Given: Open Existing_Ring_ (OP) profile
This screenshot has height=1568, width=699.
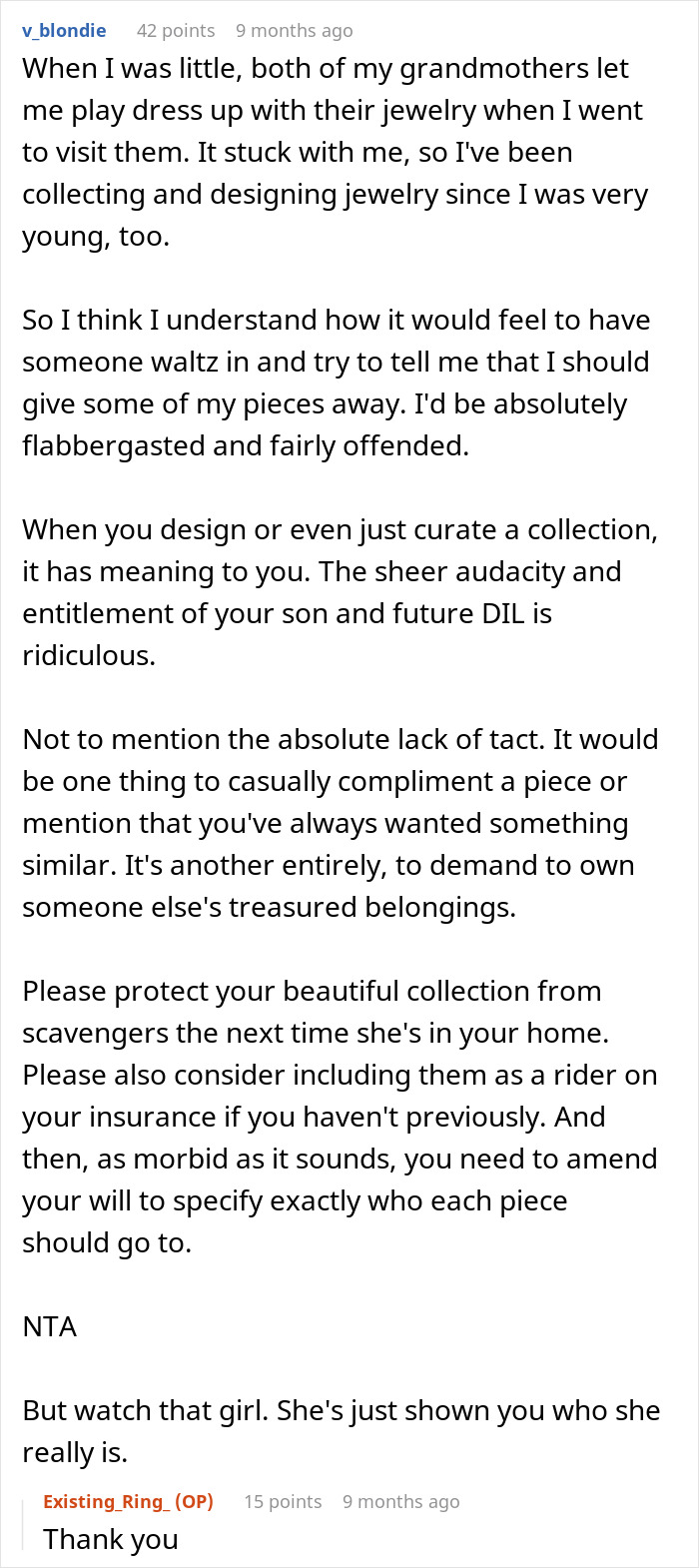Looking at the screenshot, I should pyautogui.click(x=128, y=1502).
